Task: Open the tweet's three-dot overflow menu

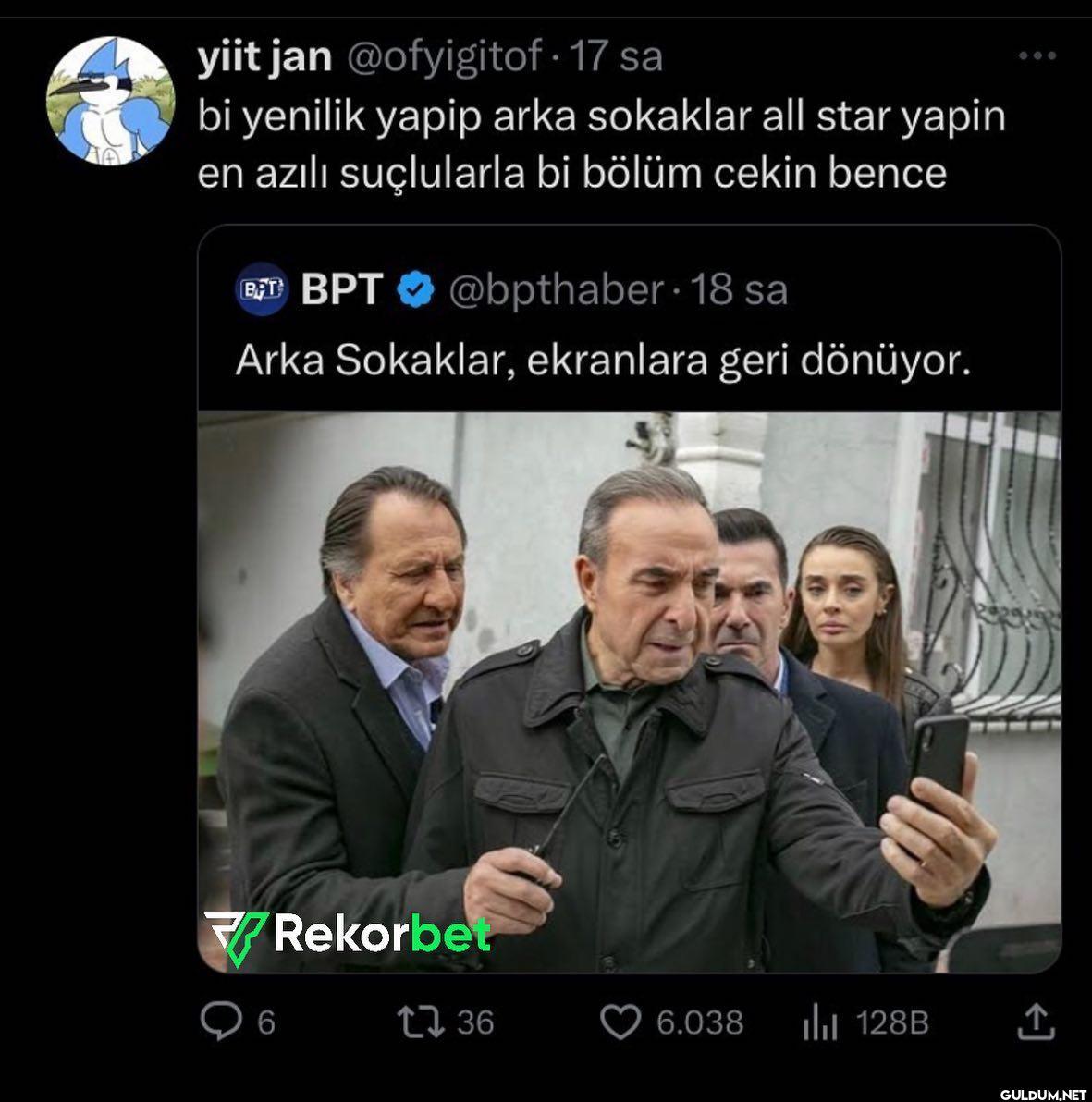Action: click(1037, 56)
